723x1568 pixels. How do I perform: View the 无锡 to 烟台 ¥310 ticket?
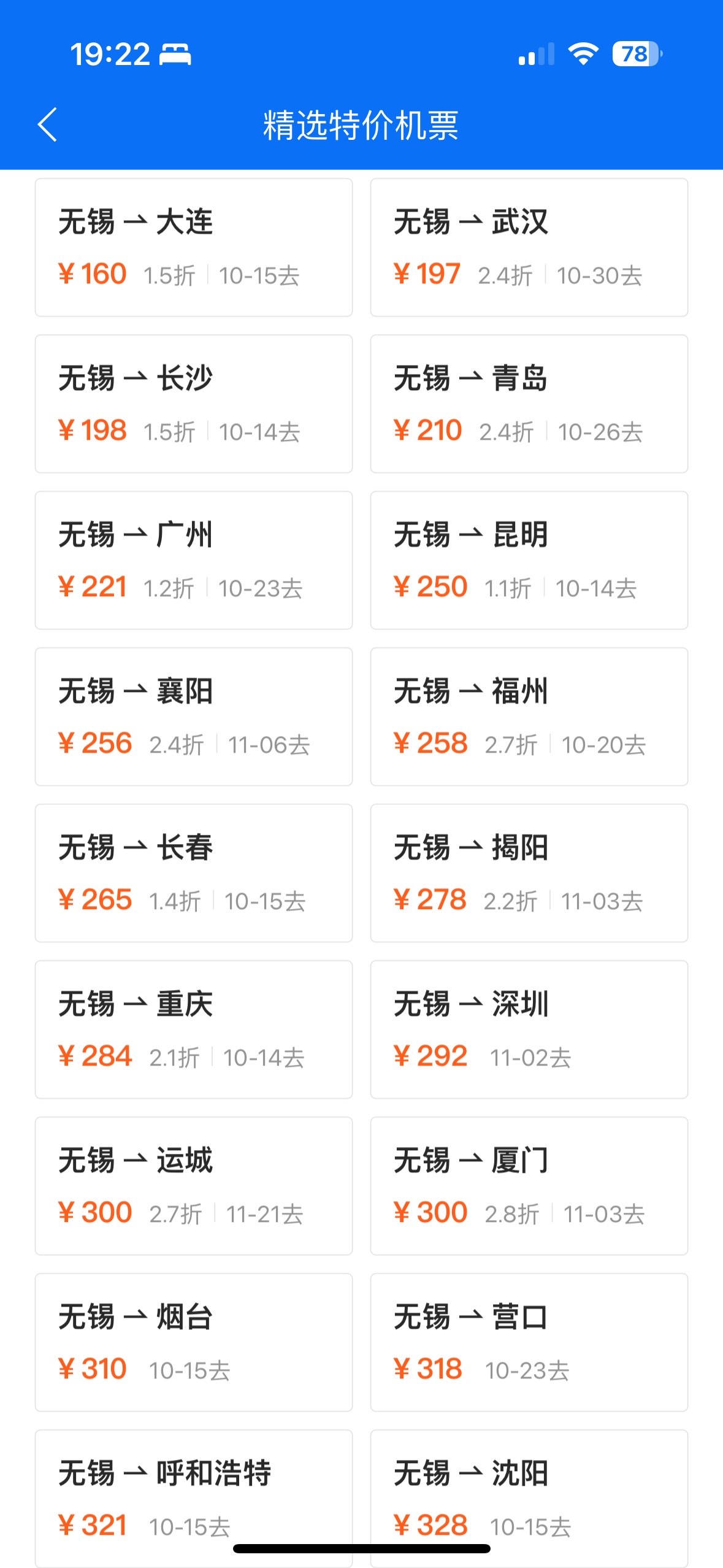pos(194,1342)
